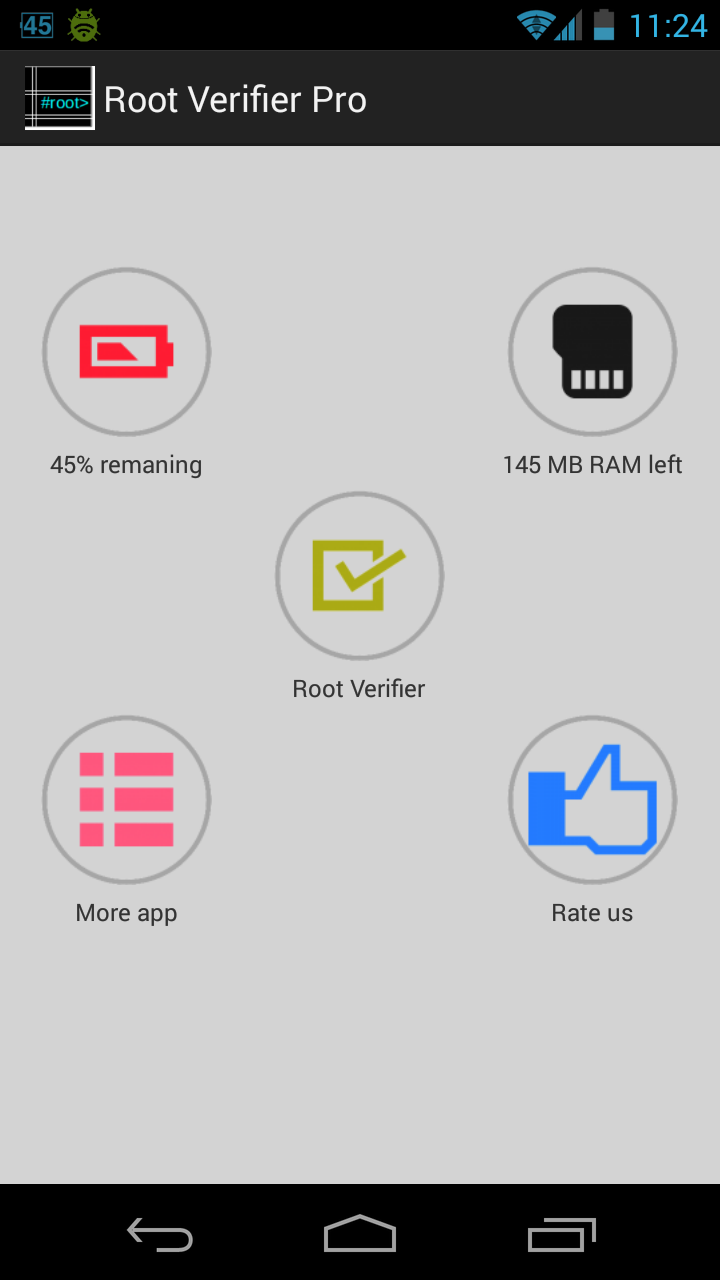Tap the More app label

point(126,912)
